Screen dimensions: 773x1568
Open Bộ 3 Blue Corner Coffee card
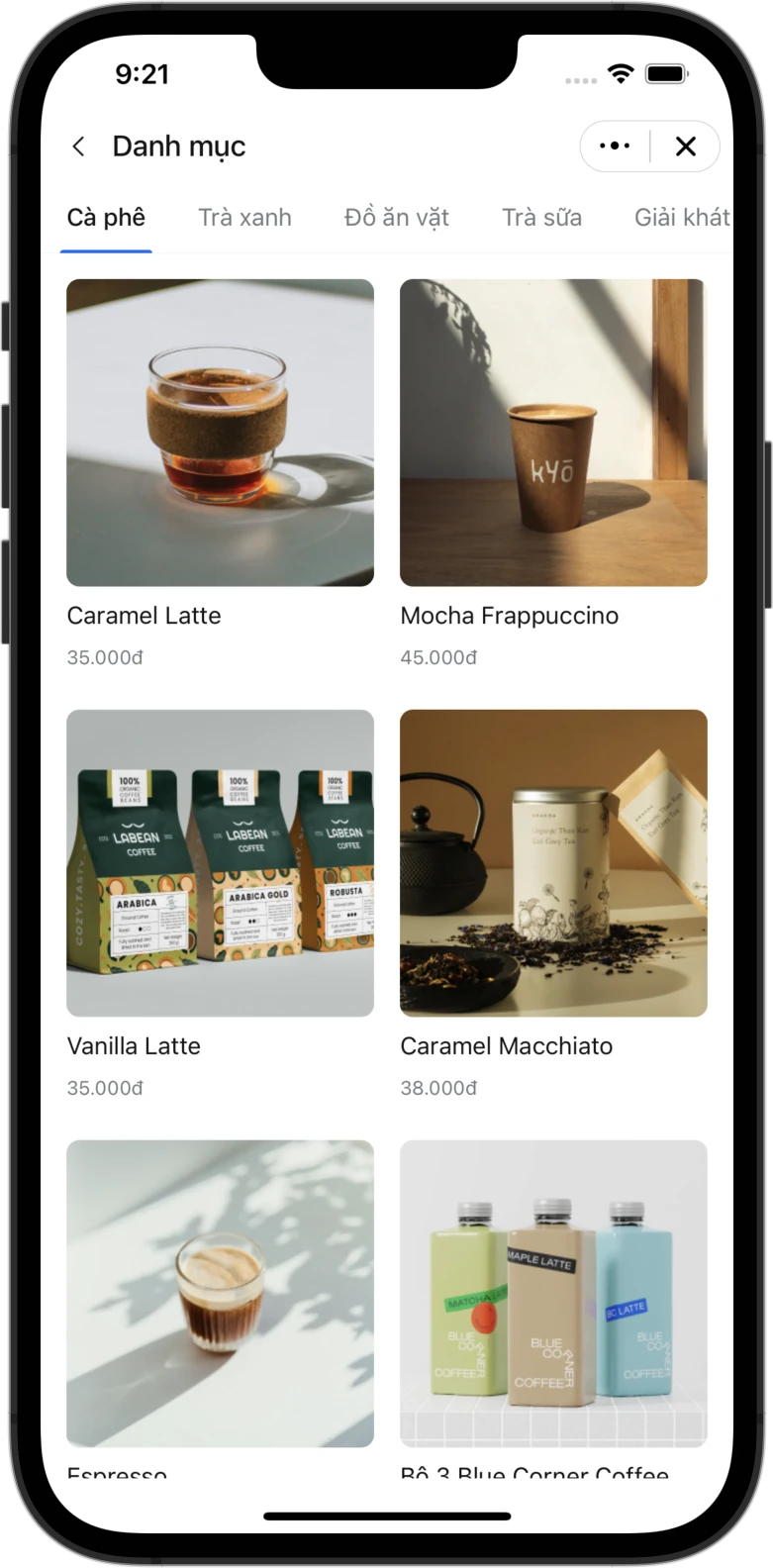tap(553, 1293)
